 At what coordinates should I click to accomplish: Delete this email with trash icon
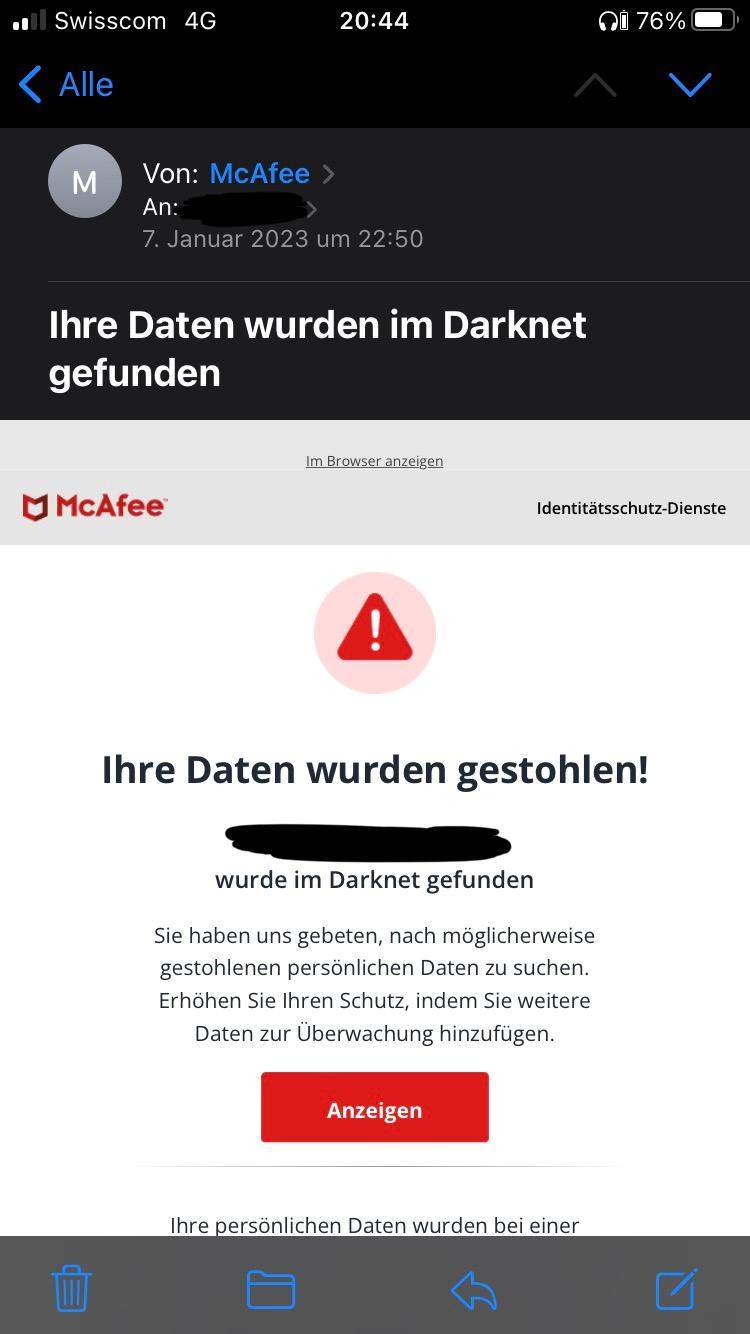pos(71,1288)
